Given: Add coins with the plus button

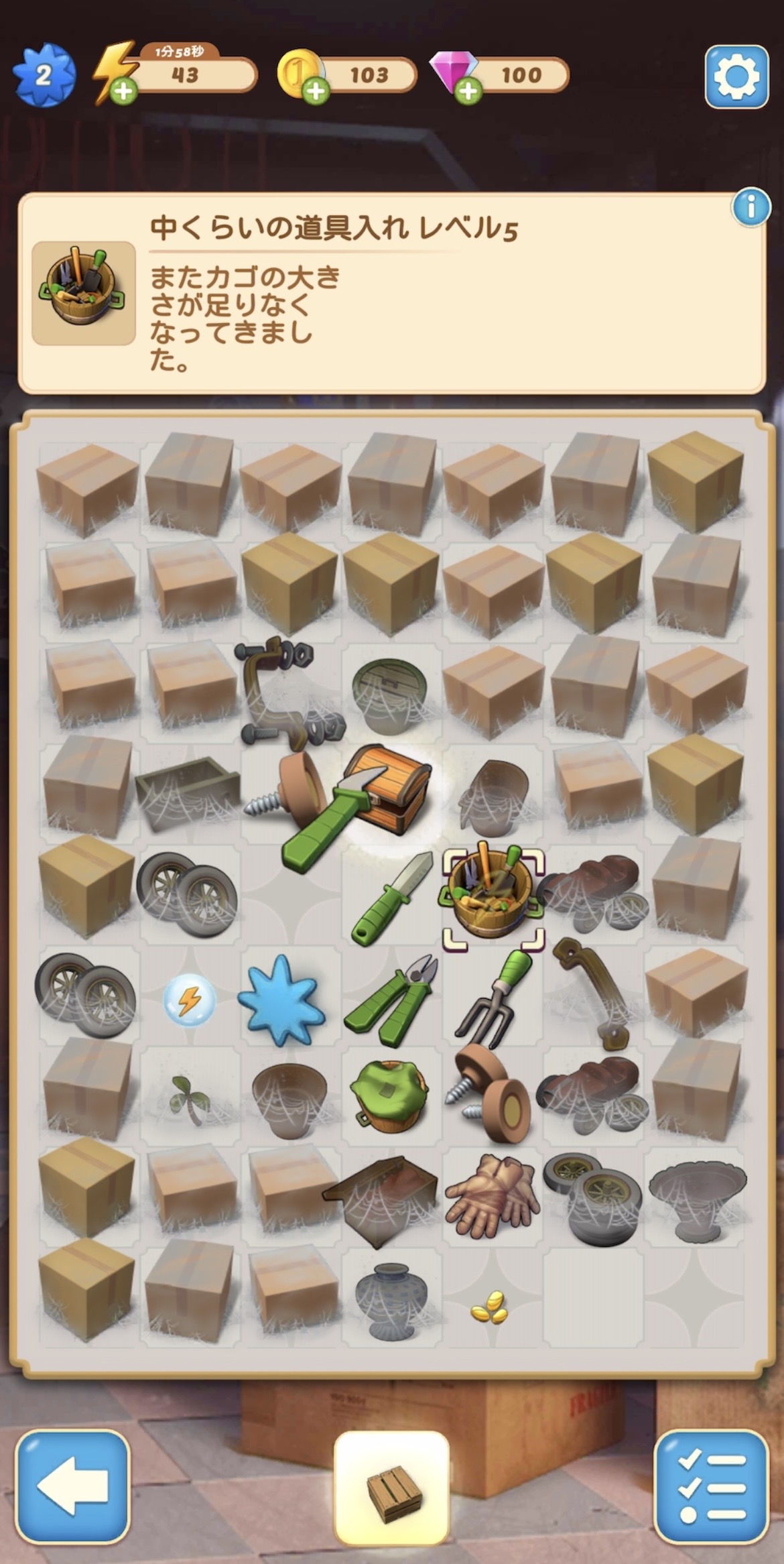Looking at the screenshot, I should 316,91.
